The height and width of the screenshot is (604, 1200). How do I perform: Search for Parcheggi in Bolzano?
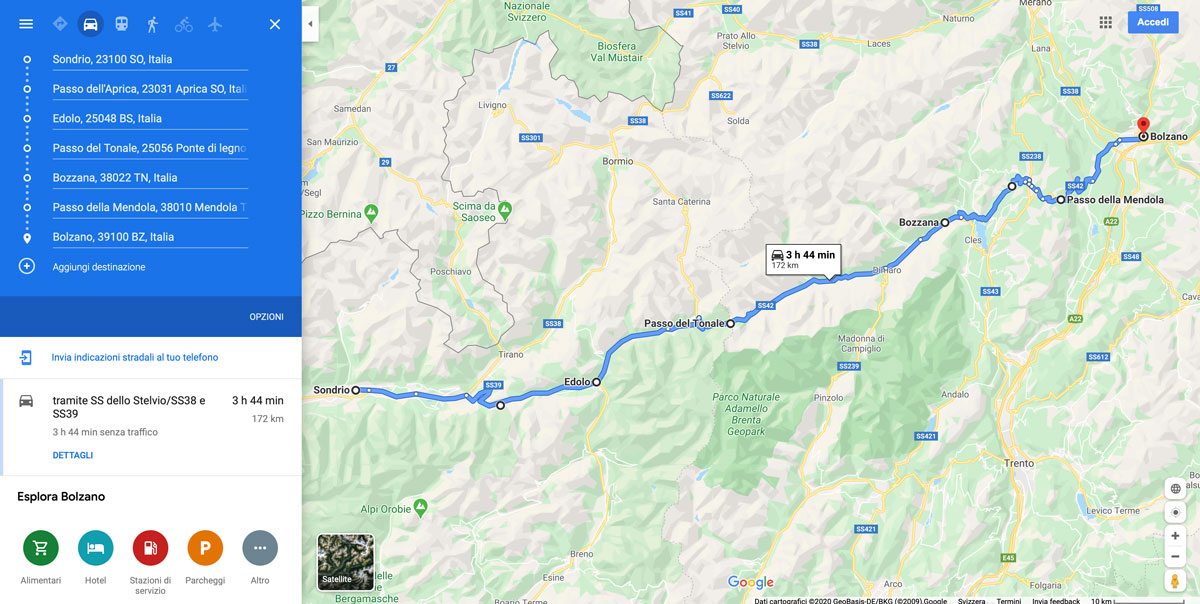[x=205, y=548]
